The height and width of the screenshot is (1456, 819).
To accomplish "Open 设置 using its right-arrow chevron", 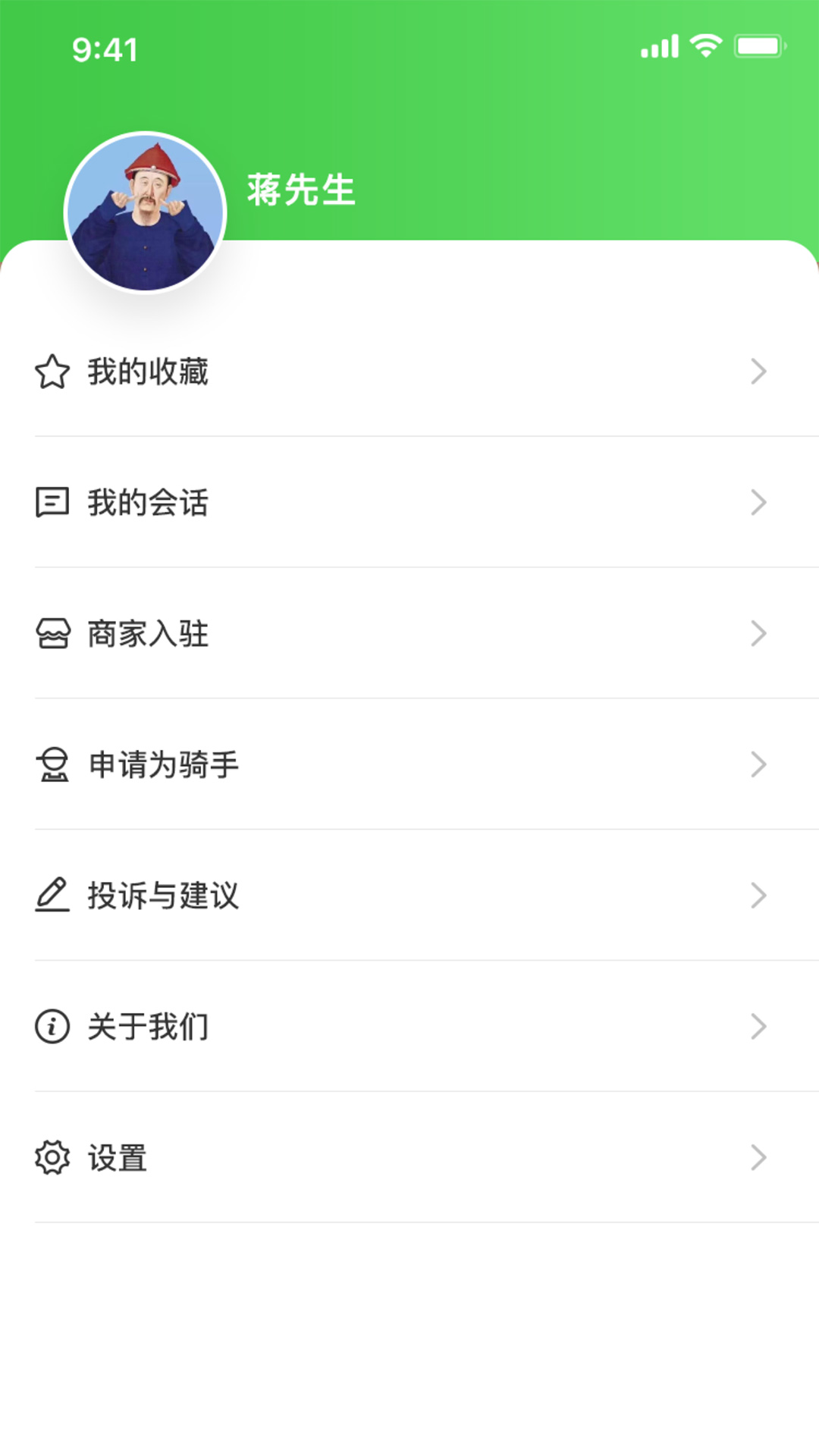I will pos(758,1159).
